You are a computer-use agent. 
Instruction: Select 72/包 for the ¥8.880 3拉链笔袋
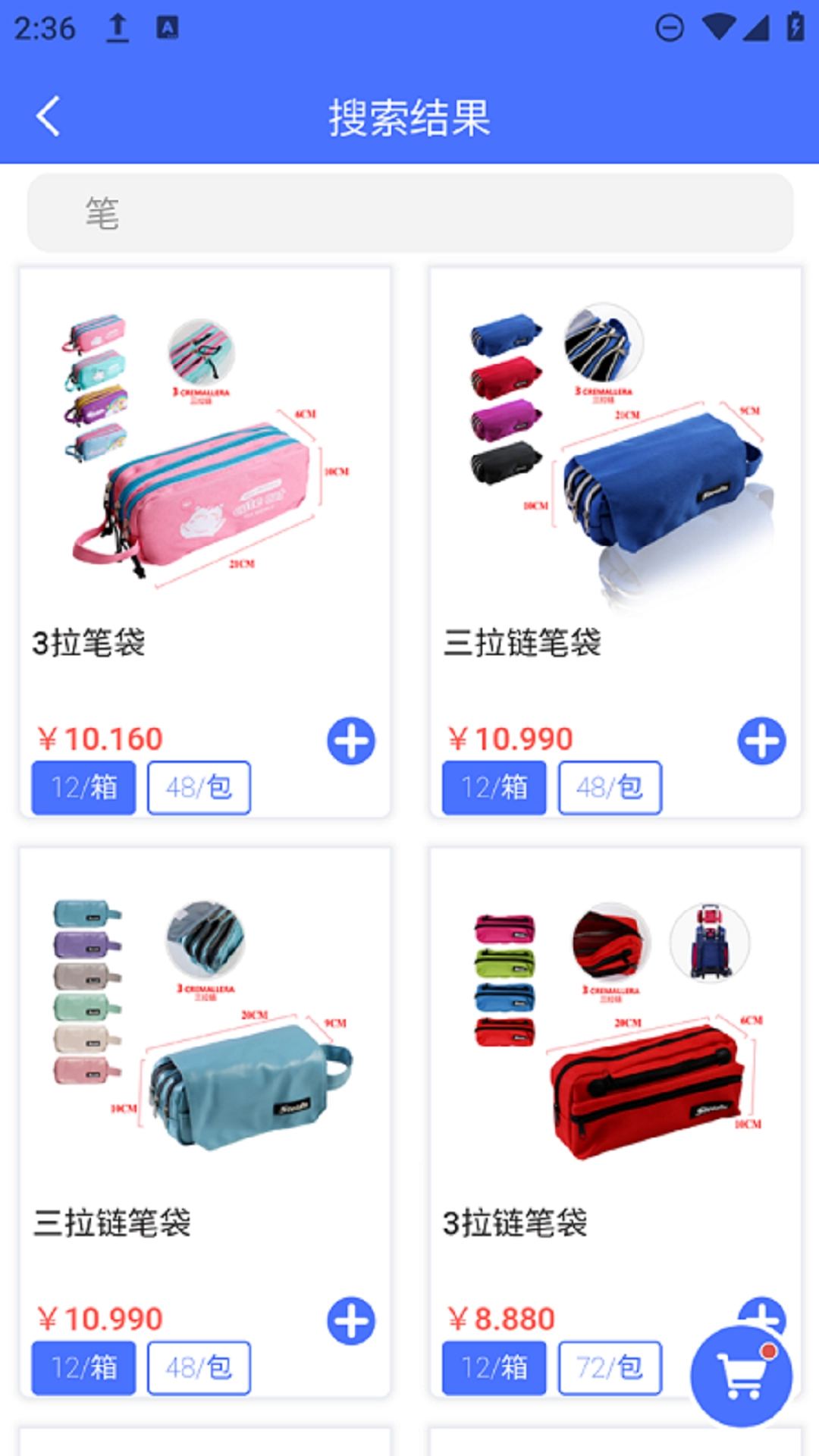coord(610,1368)
